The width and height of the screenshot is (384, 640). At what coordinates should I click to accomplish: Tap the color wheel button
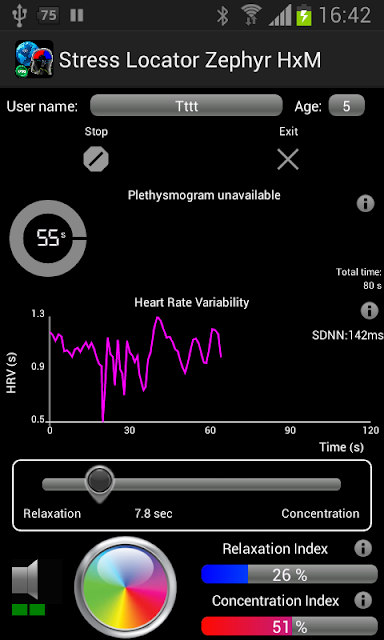pos(126,588)
